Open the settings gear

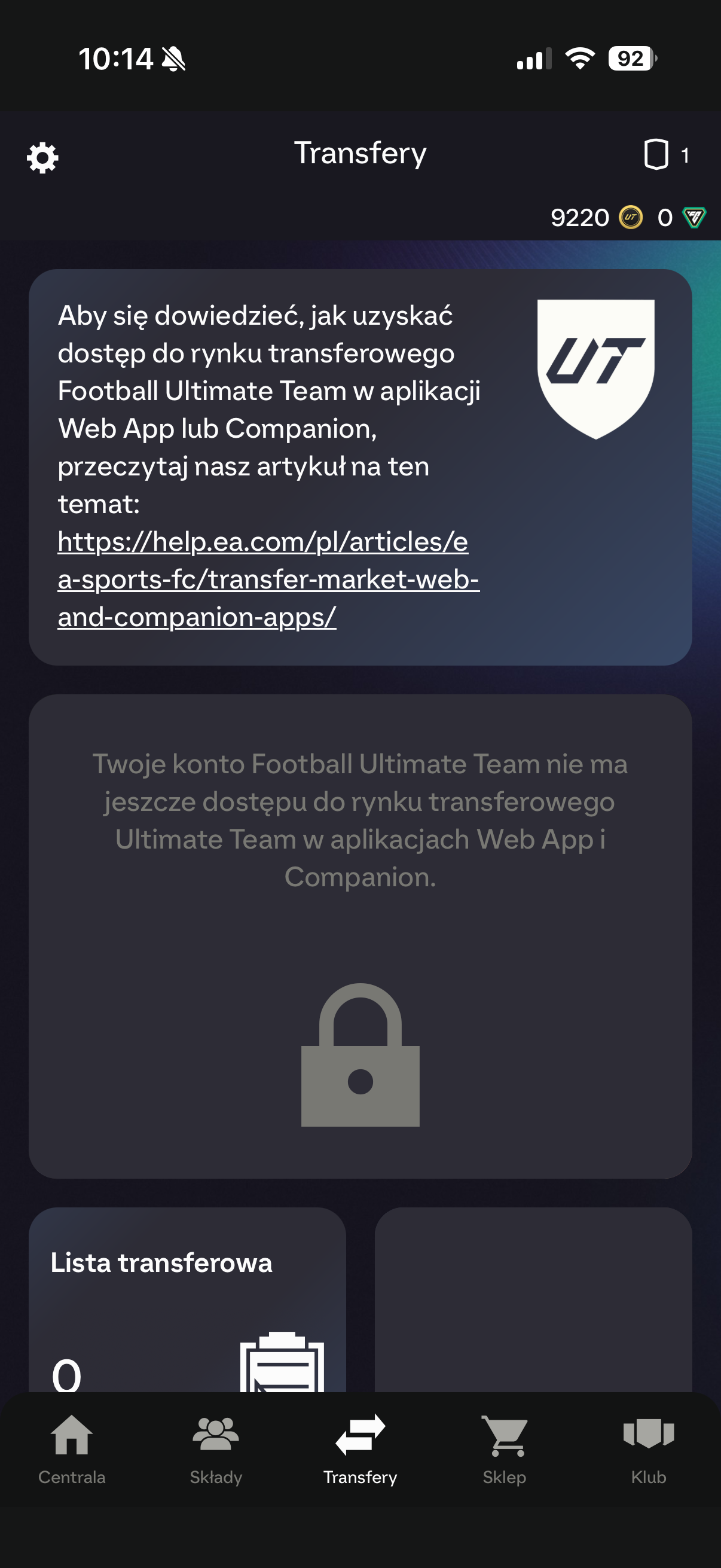pyautogui.click(x=42, y=158)
